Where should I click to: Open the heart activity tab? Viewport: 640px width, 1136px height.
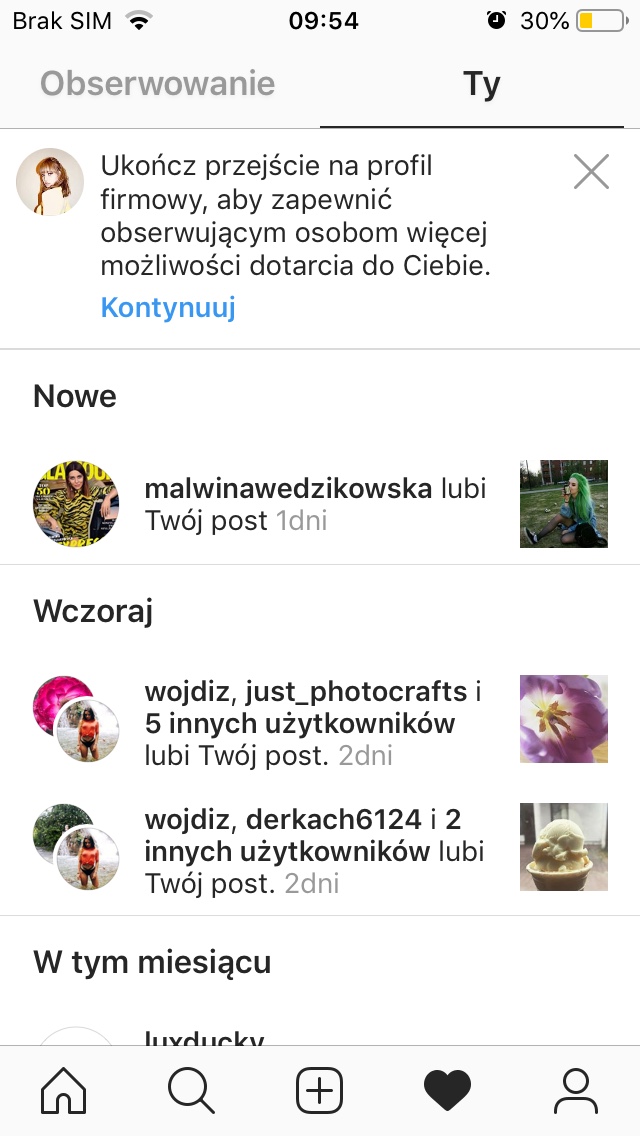coord(447,1090)
